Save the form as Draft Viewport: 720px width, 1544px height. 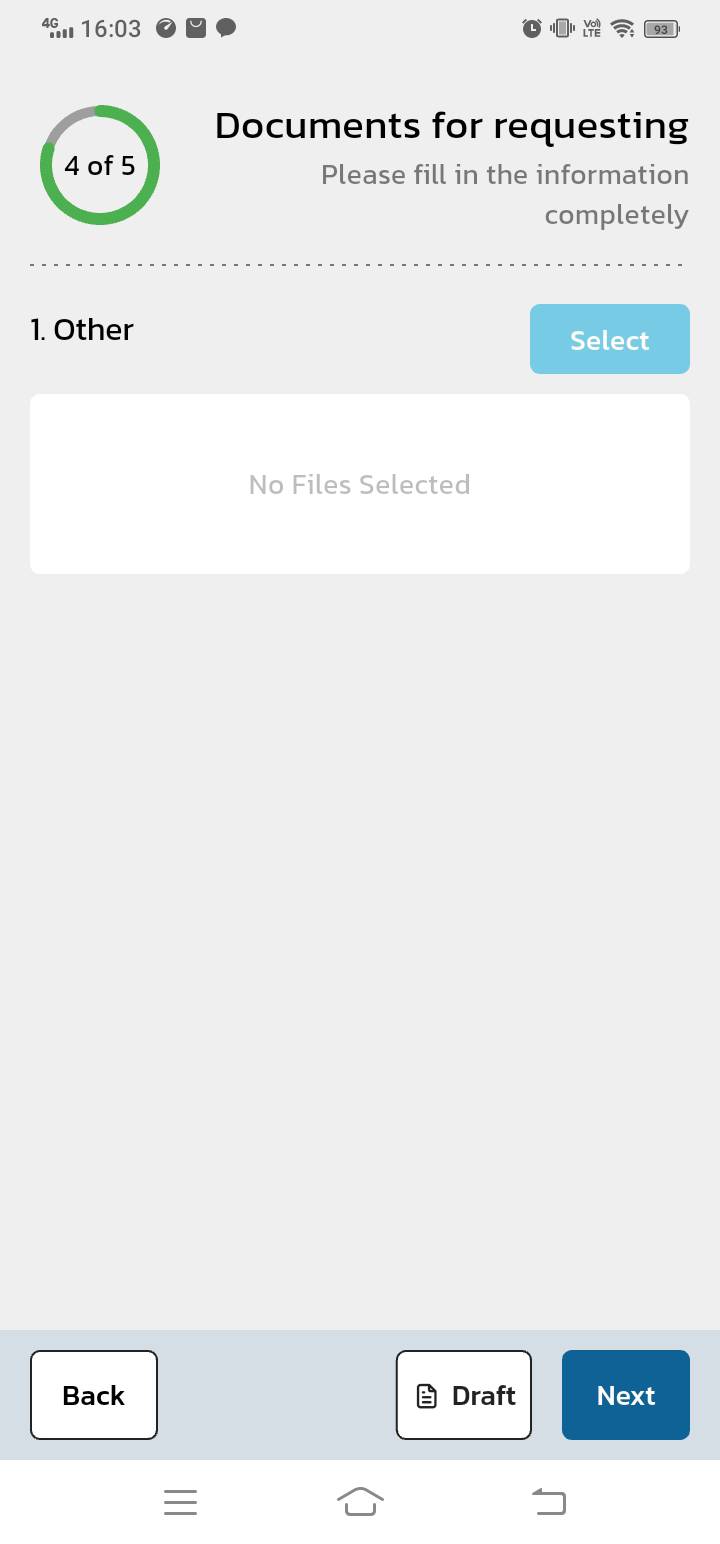coord(464,1395)
